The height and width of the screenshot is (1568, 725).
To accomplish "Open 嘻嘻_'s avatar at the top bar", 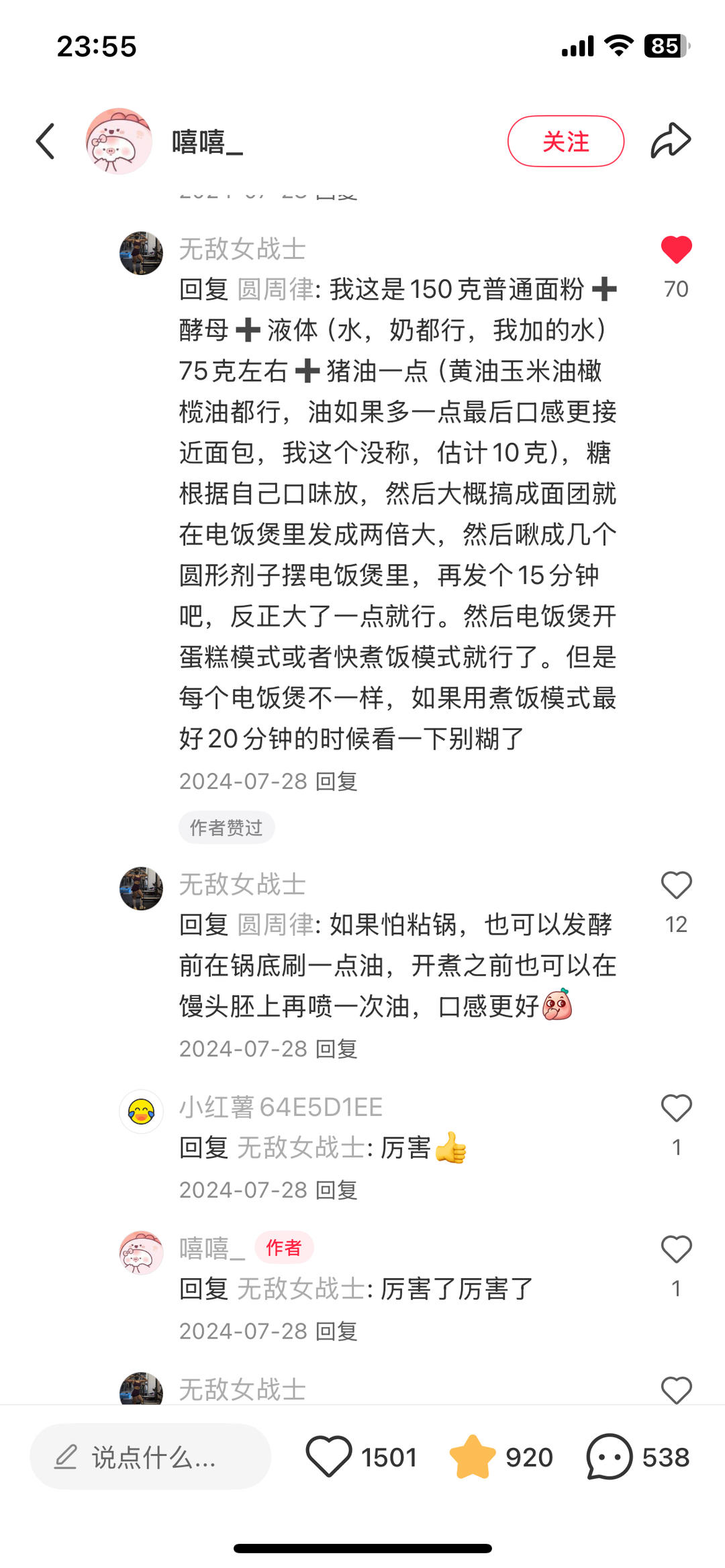I will (x=119, y=141).
